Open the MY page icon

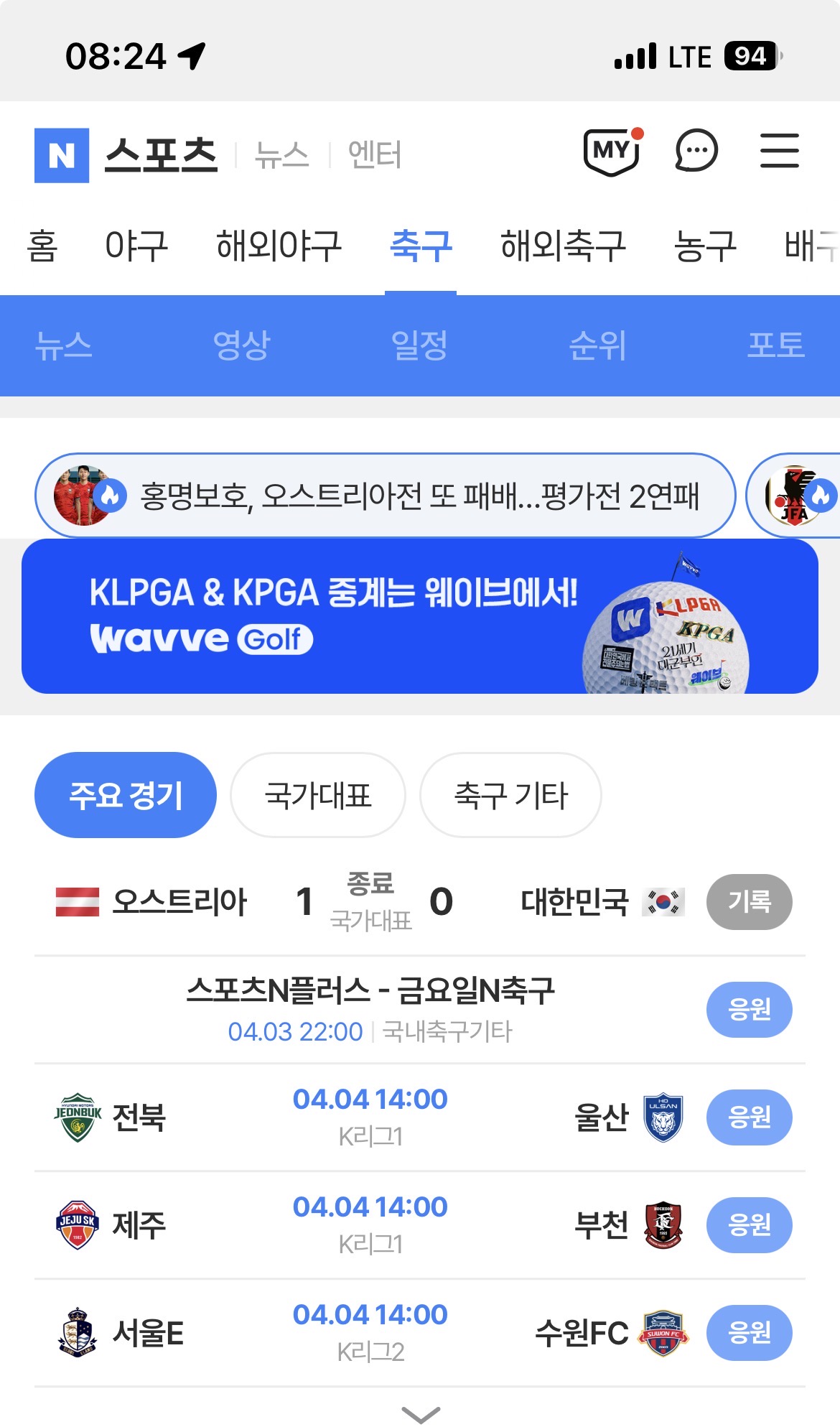click(x=612, y=152)
